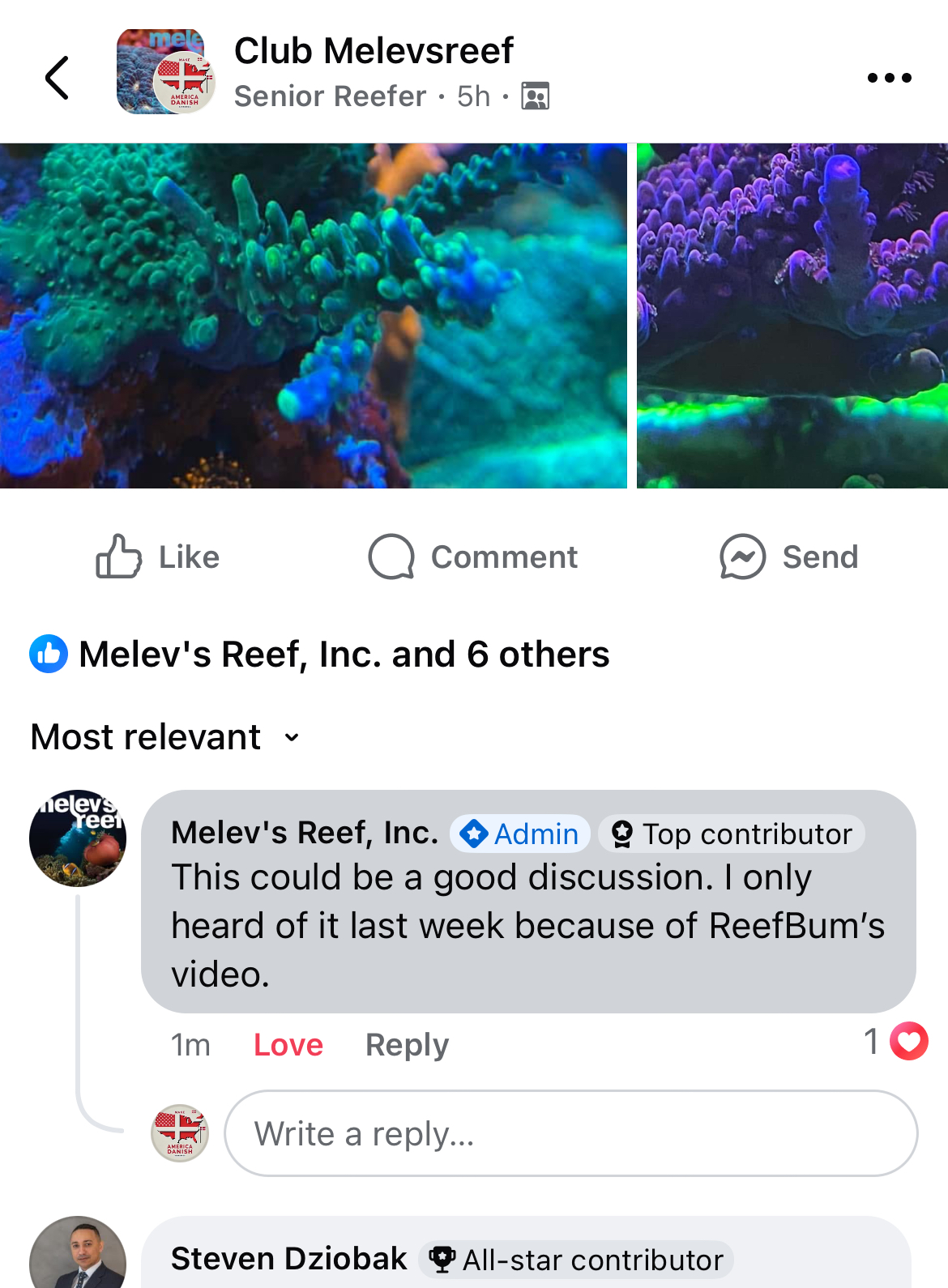Like this post
Screen dimensions: 948x1288
(x=158, y=557)
